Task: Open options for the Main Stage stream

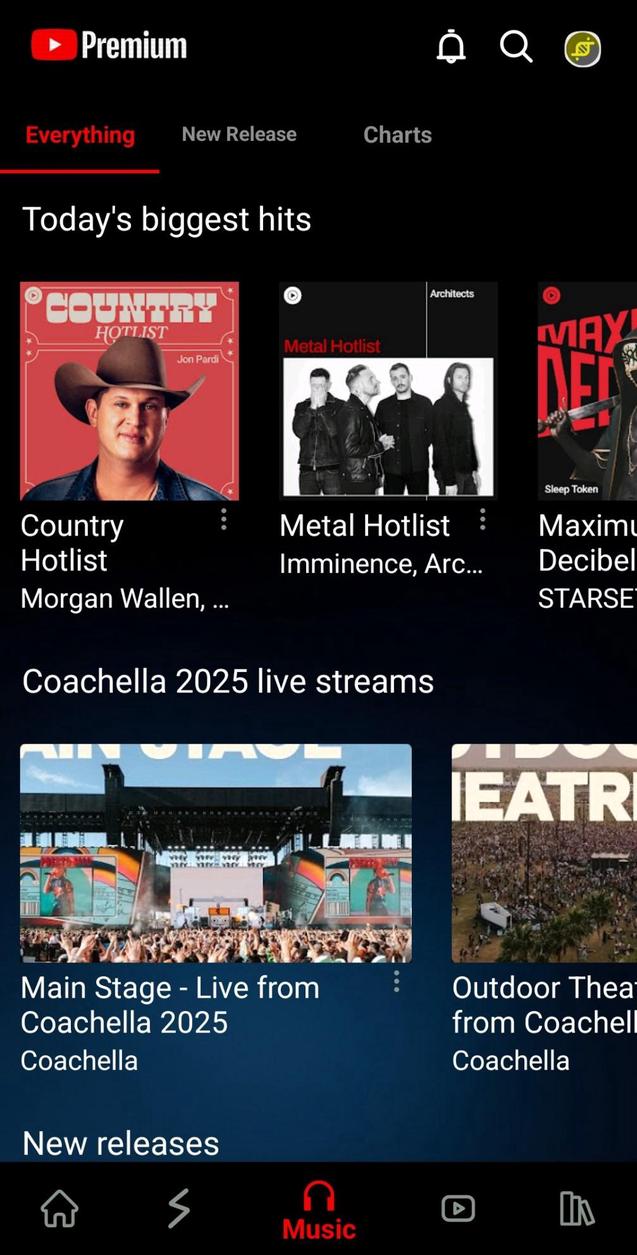Action: pyautogui.click(x=396, y=982)
